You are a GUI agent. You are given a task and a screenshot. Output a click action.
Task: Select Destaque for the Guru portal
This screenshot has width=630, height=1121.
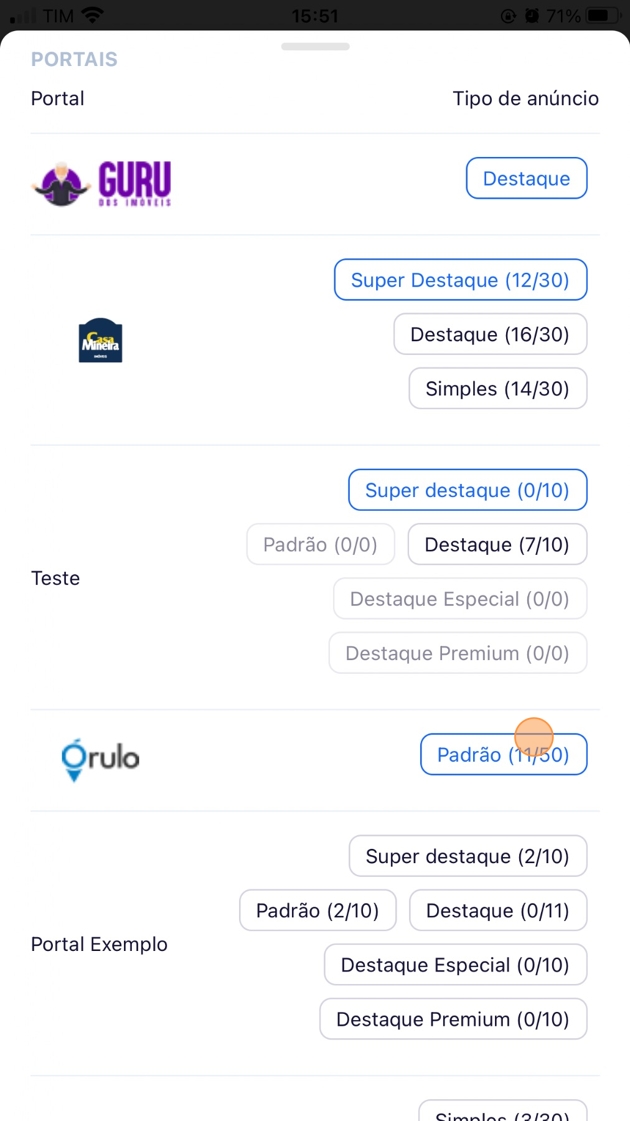526,179
